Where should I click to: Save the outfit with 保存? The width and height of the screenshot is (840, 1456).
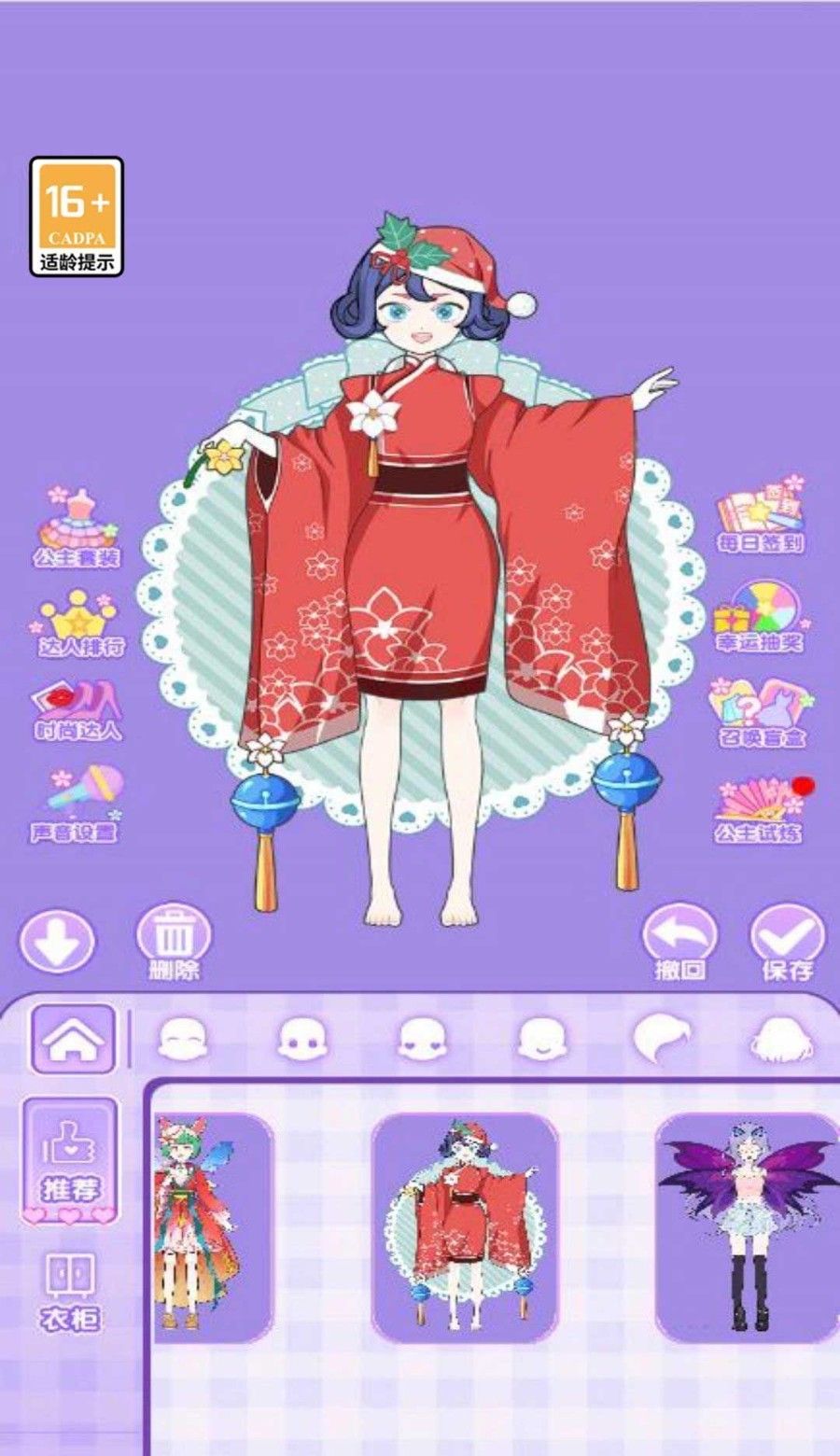(x=787, y=940)
